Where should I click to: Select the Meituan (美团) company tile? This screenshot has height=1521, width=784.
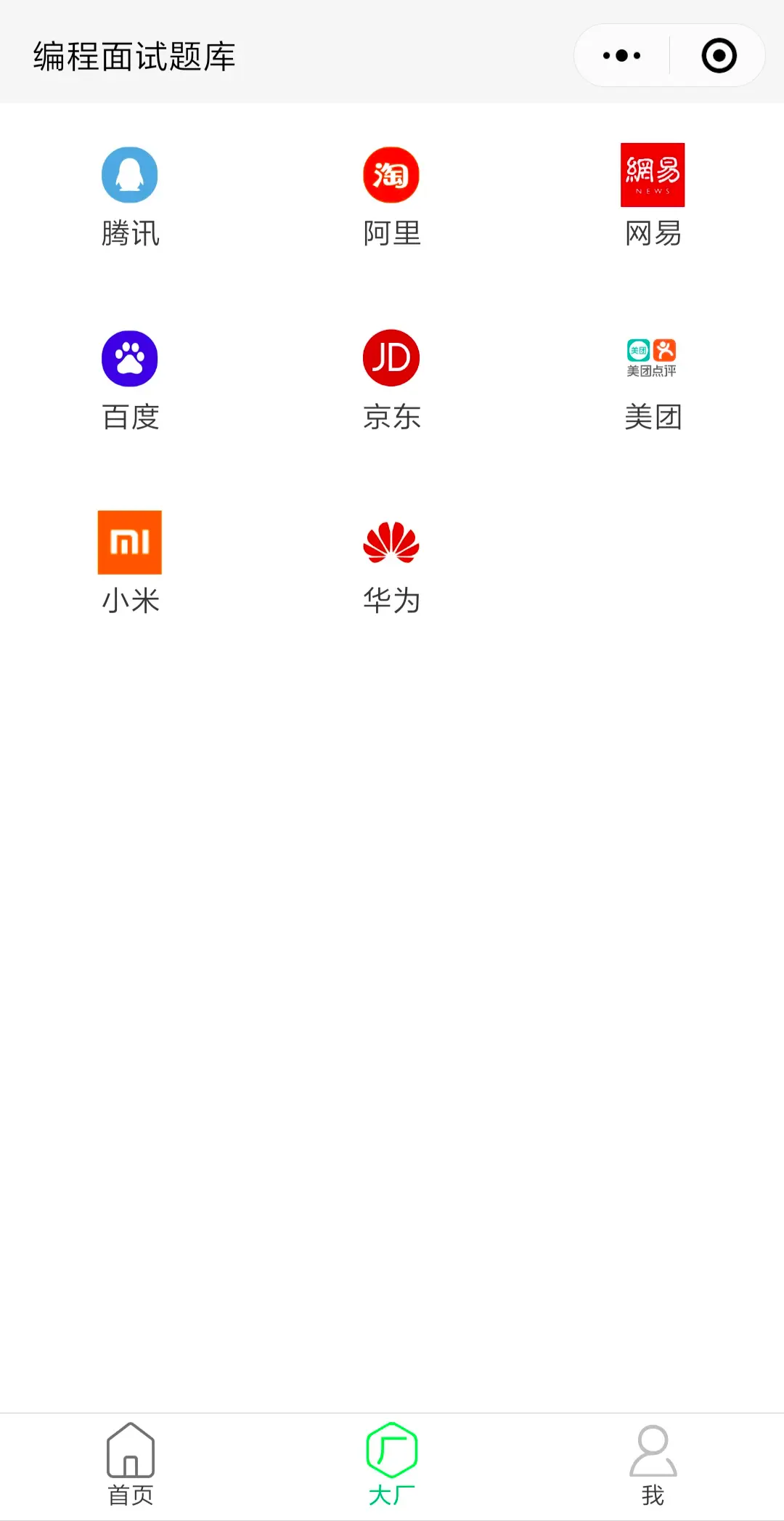click(x=653, y=380)
